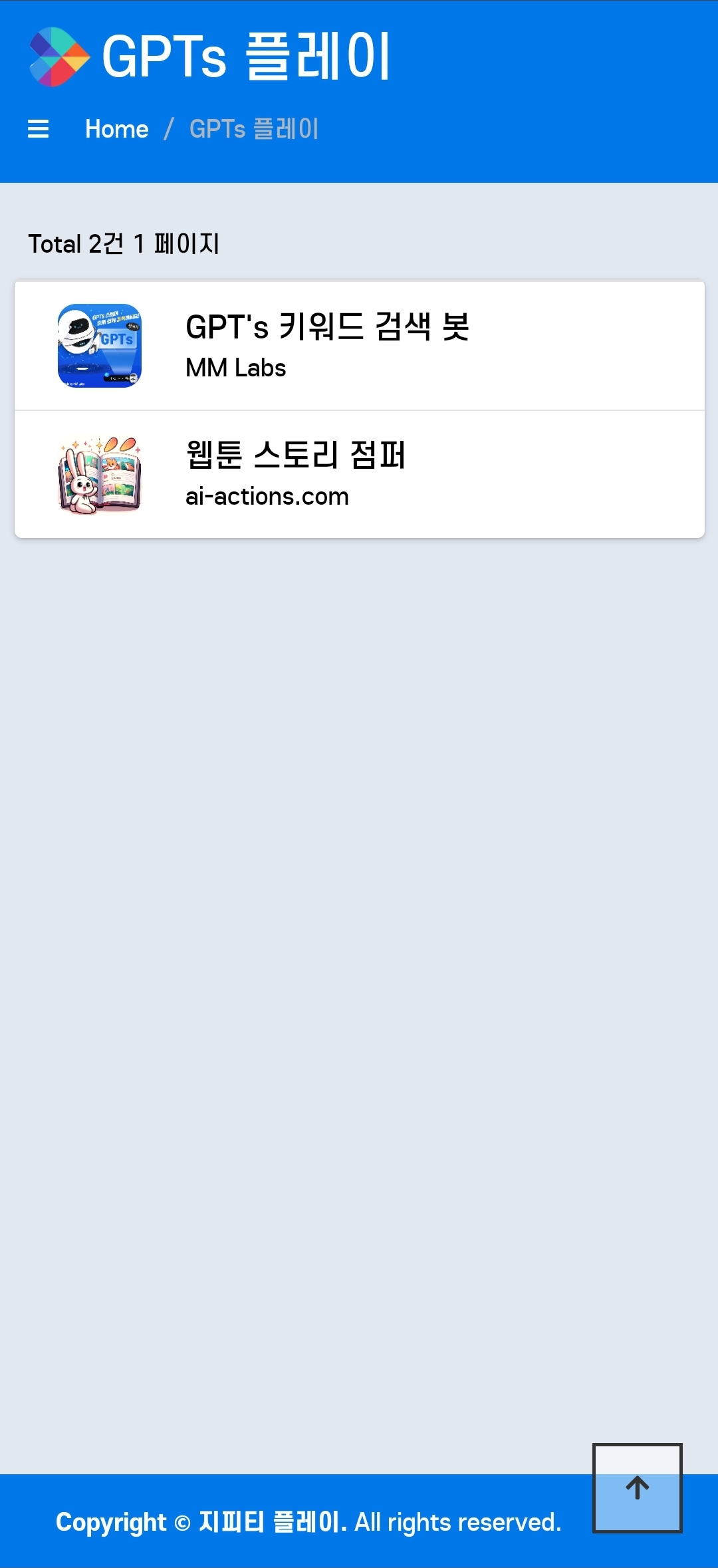718x1568 pixels.
Task: Tap the scroll-to-top arrow button
Action: [x=637, y=1488]
